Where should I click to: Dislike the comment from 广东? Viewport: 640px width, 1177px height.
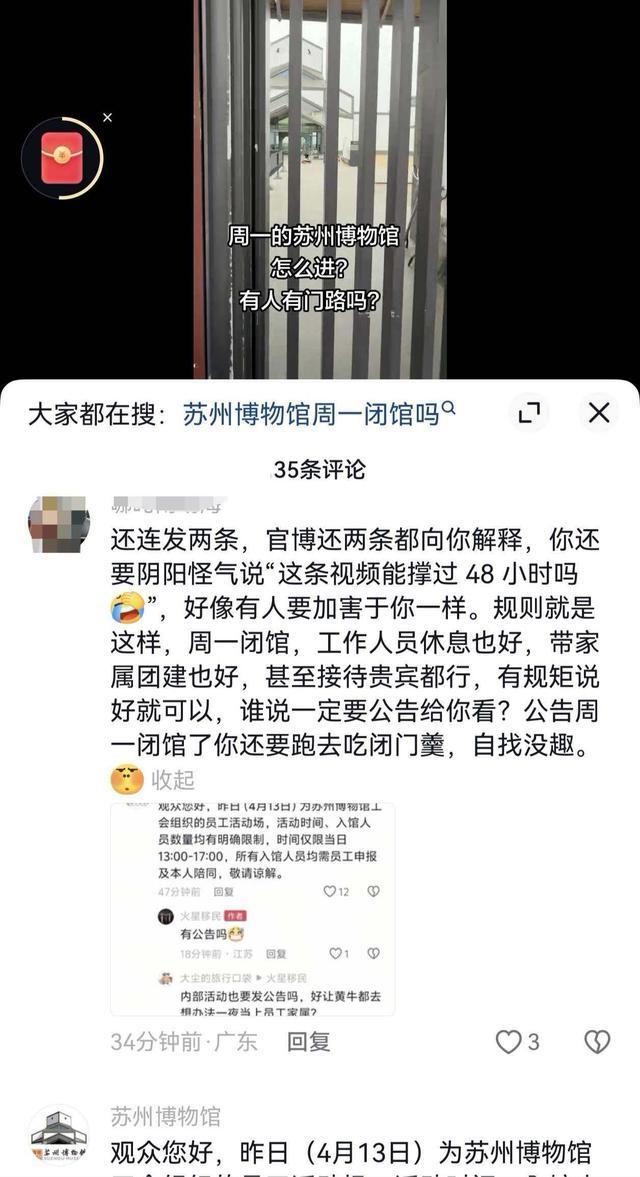click(596, 1042)
